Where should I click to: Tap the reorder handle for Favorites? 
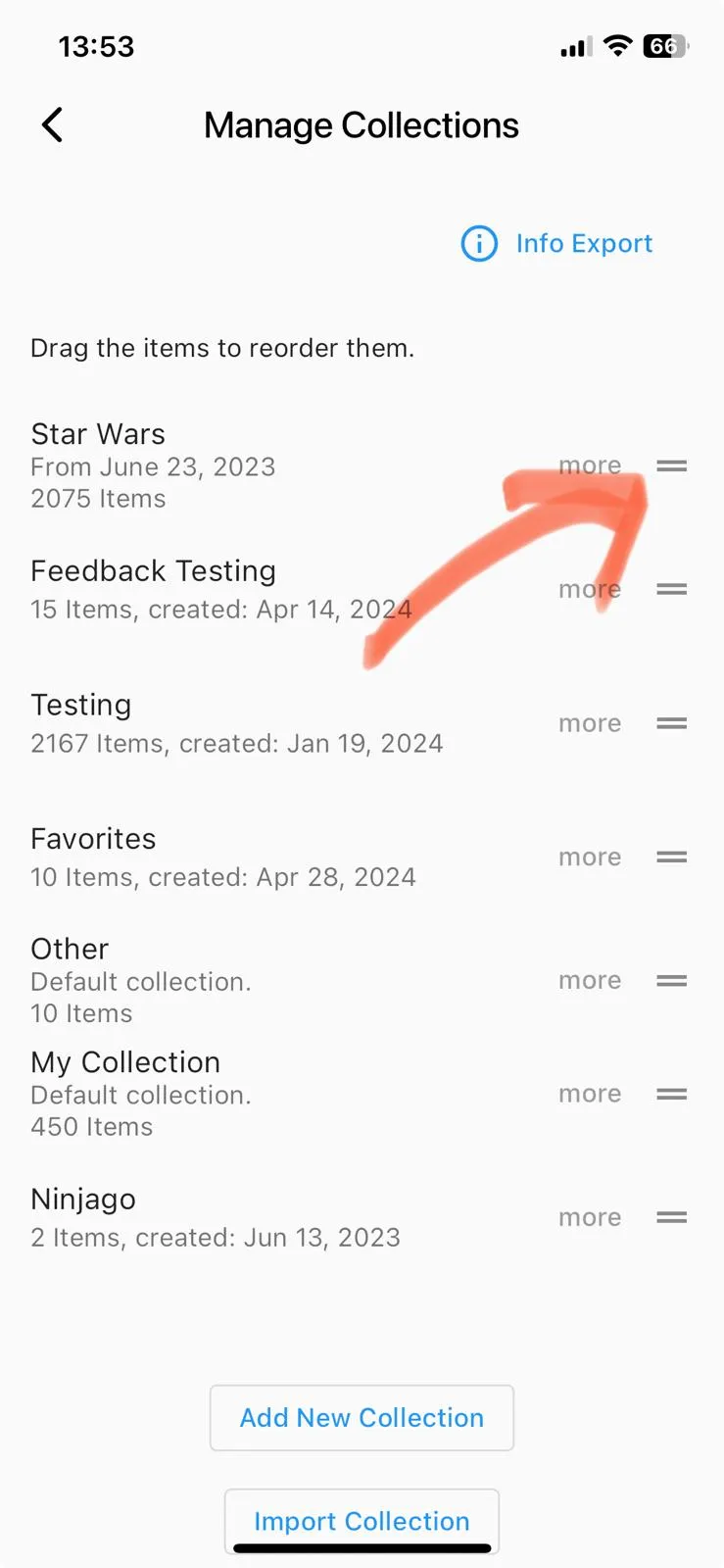(x=671, y=857)
